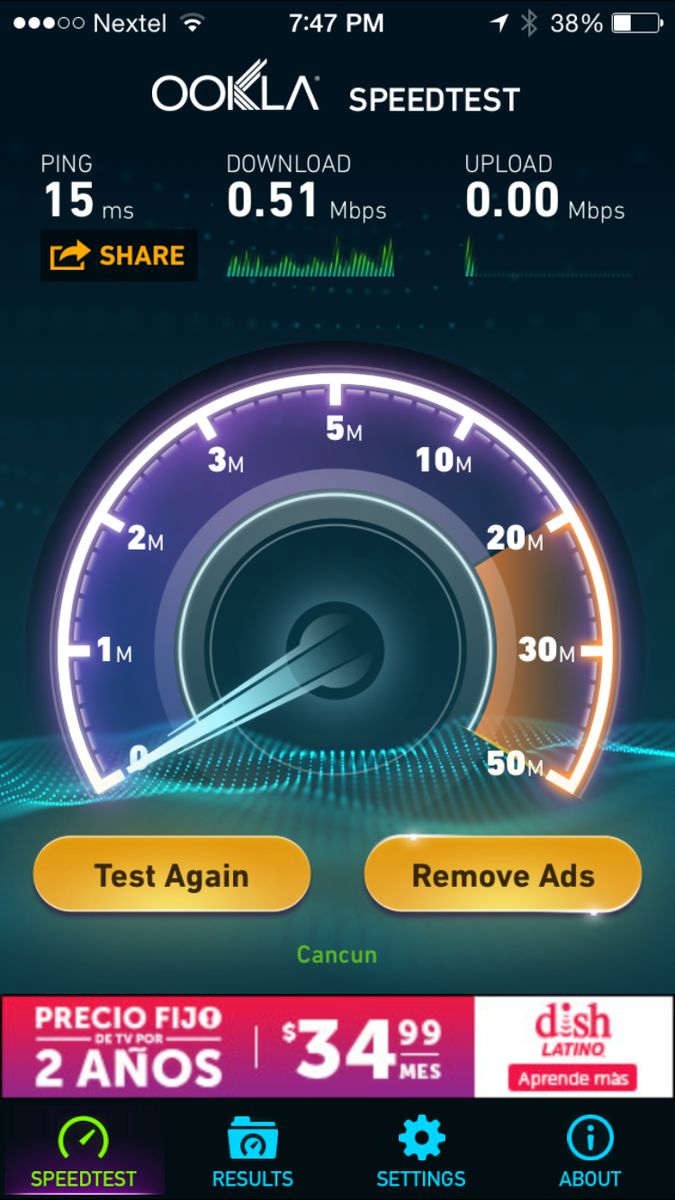Open the Results tab
675x1200 pixels.
[252, 1150]
